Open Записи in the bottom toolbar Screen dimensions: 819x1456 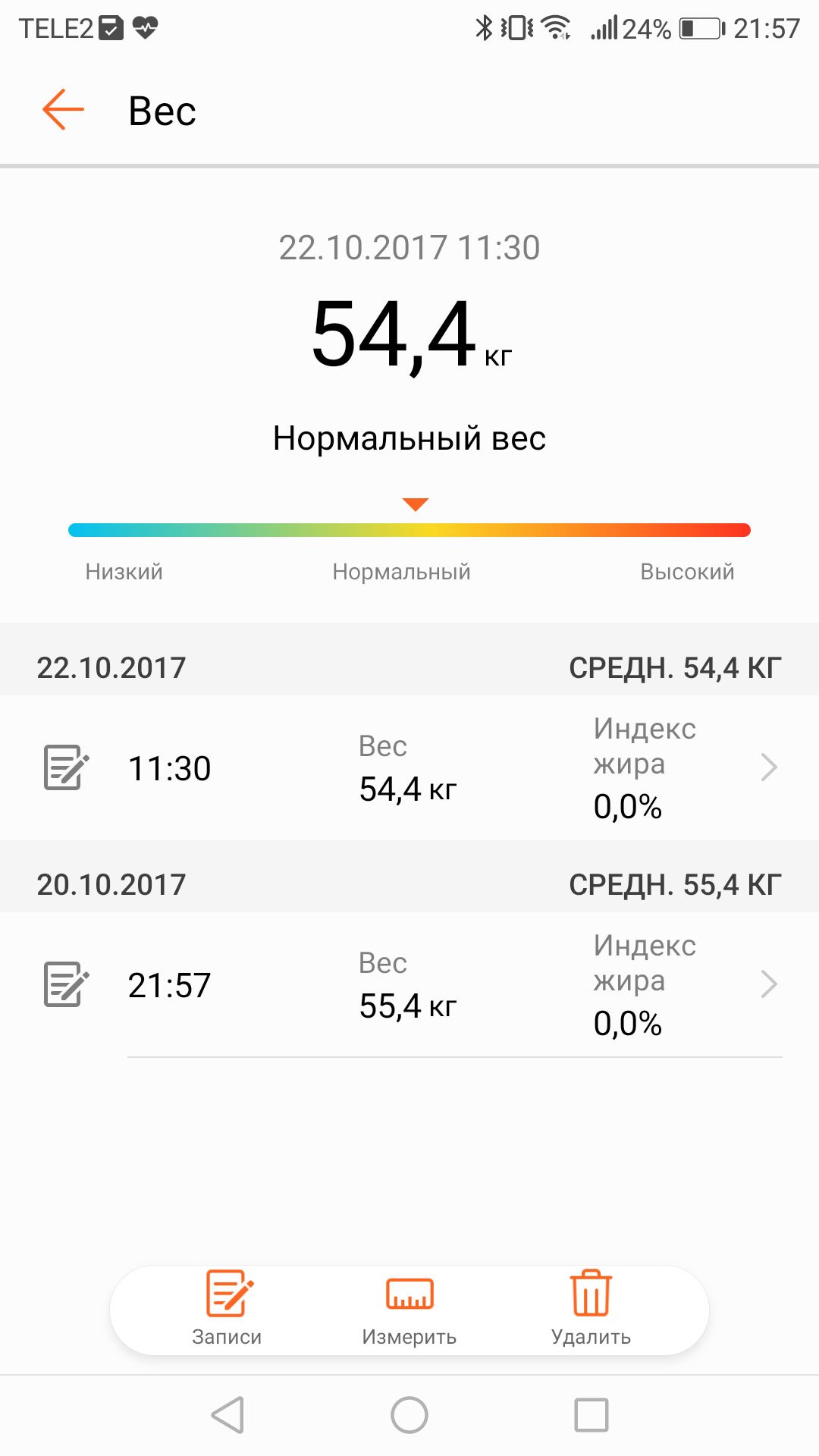(x=227, y=1308)
